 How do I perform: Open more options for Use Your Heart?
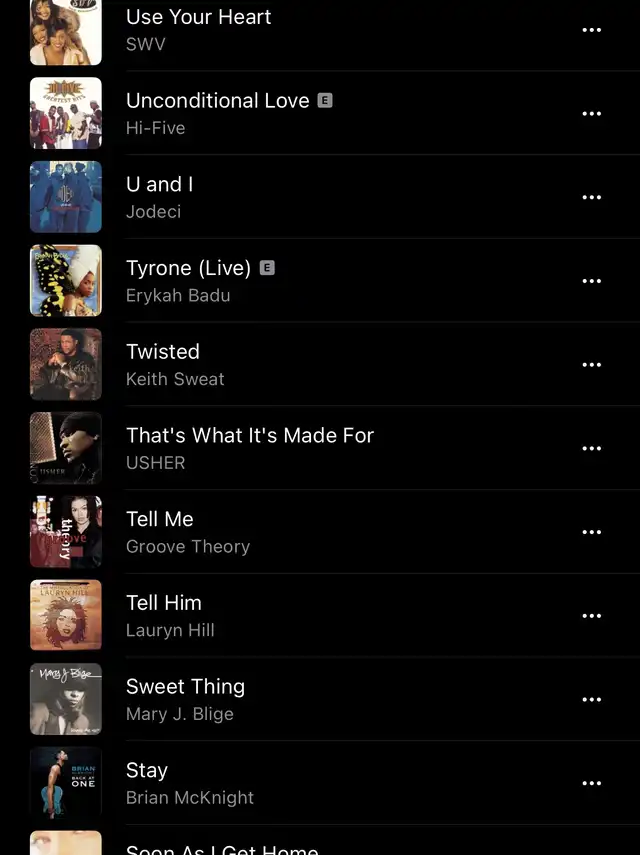tap(592, 30)
